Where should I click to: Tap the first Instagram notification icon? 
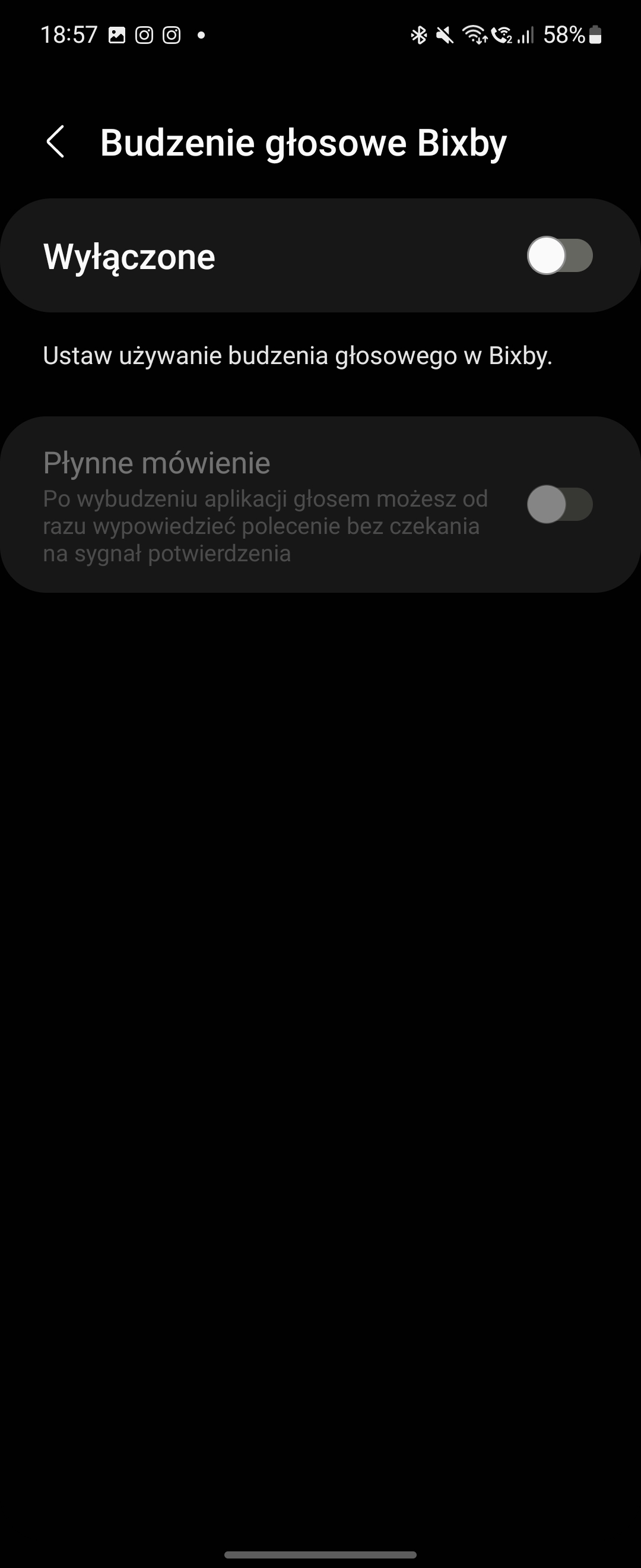click(144, 34)
